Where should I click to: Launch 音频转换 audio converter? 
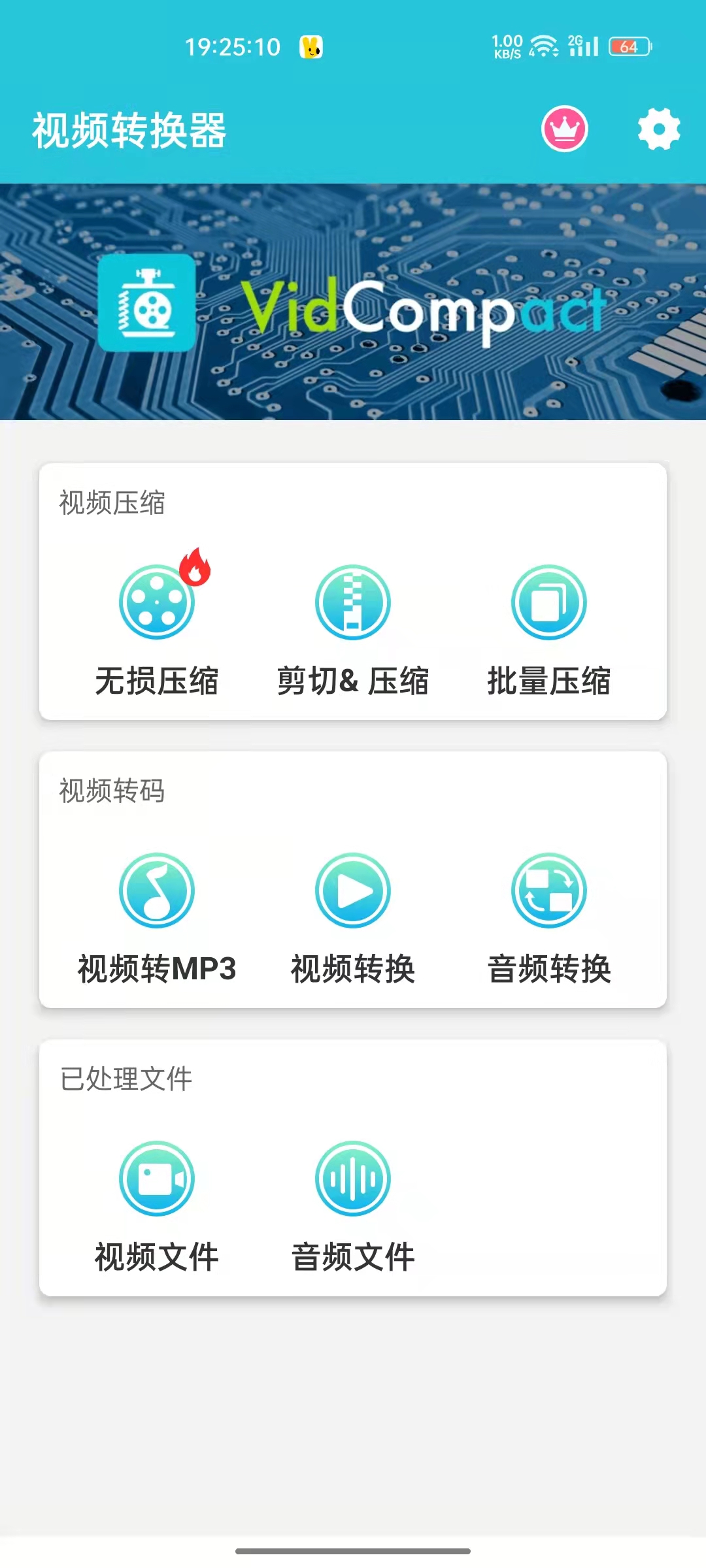[549, 890]
